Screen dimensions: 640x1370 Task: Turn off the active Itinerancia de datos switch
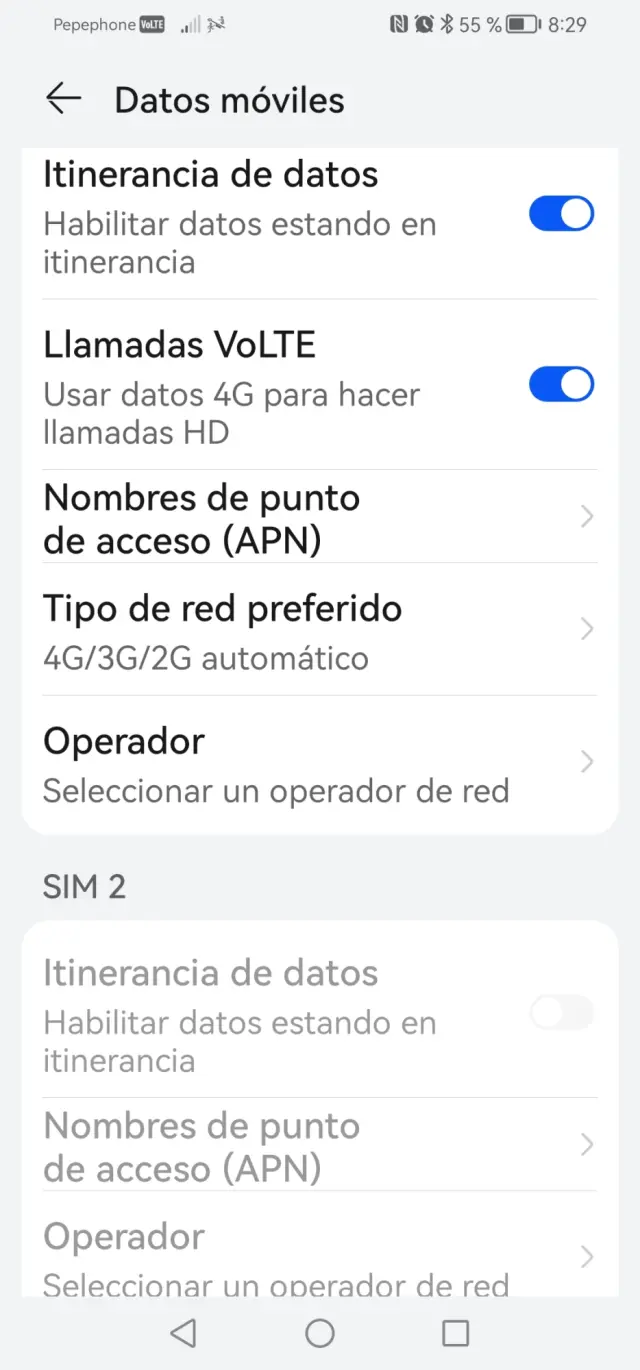561,214
